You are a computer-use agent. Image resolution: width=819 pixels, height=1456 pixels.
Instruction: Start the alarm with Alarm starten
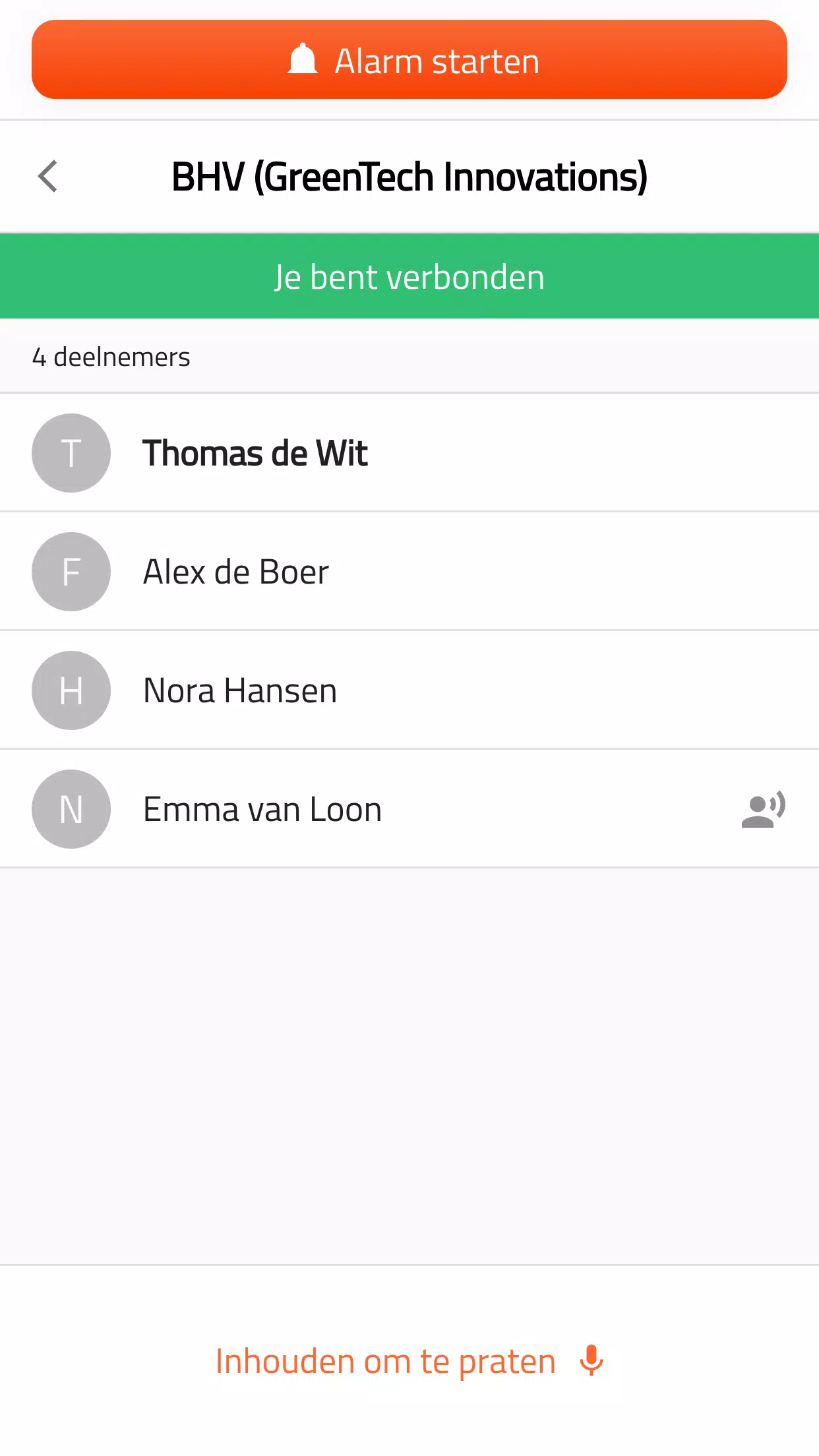click(409, 59)
